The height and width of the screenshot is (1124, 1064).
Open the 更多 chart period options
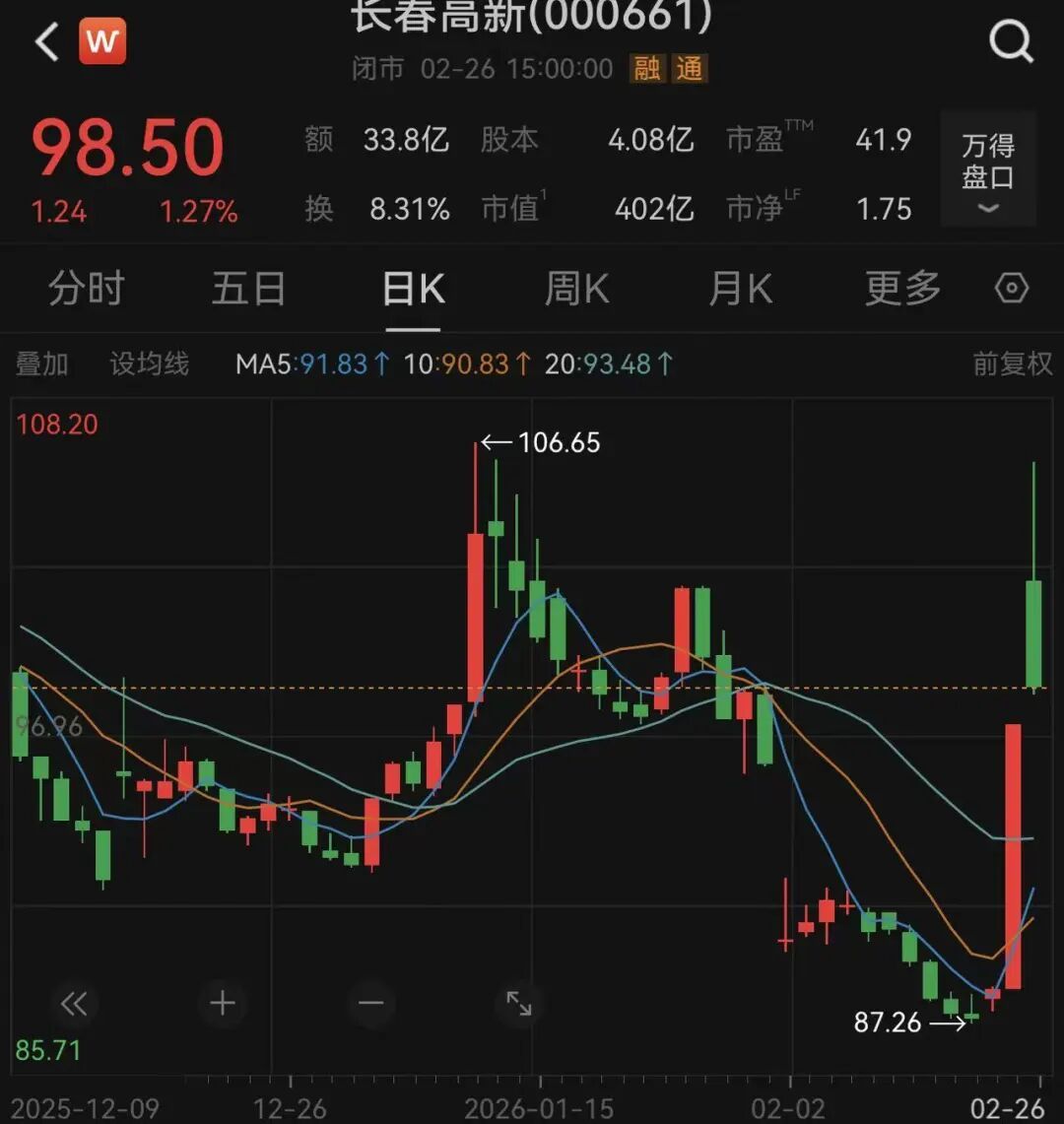coord(902,289)
